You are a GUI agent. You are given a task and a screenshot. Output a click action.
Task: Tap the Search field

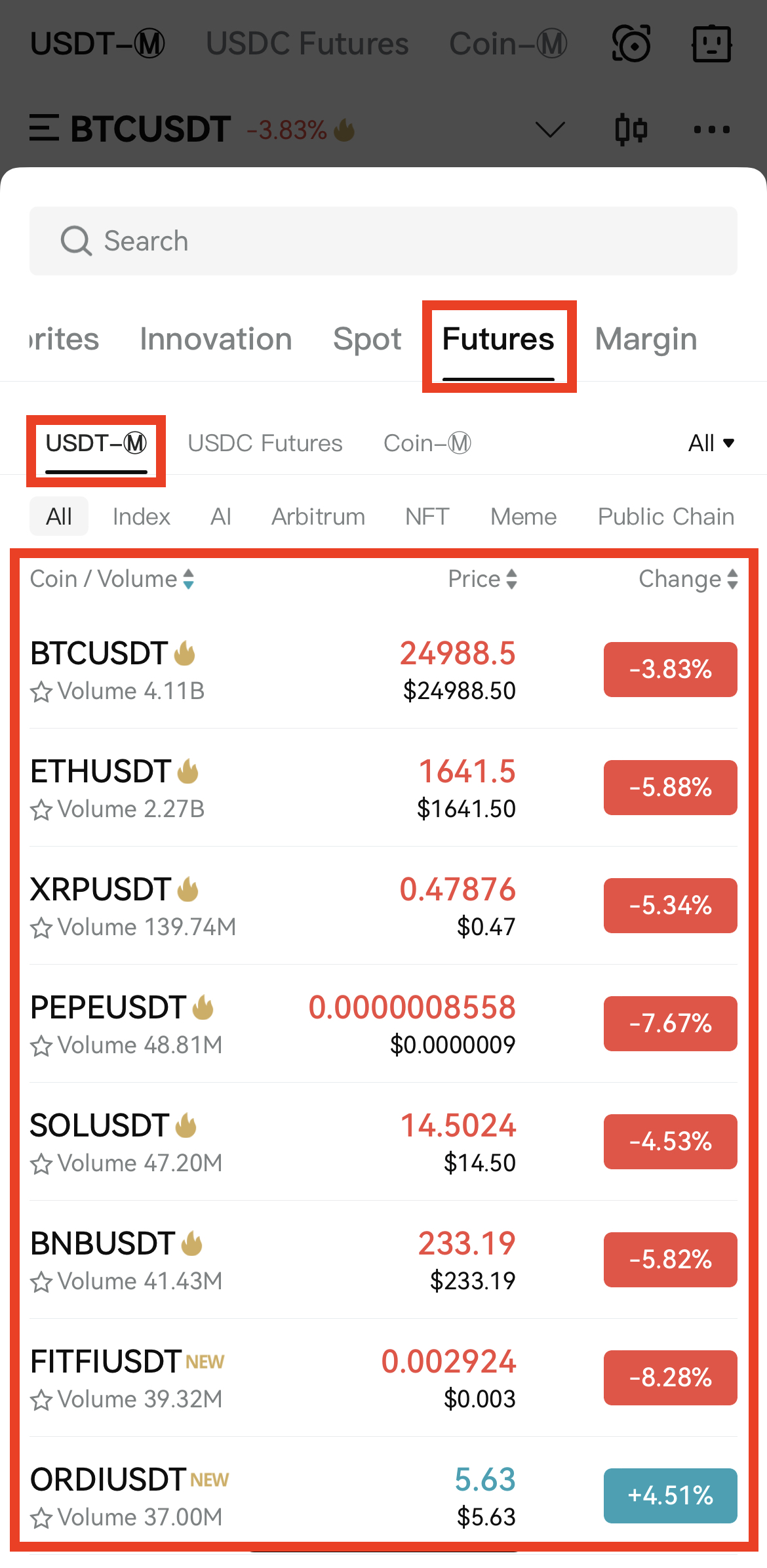(383, 241)
